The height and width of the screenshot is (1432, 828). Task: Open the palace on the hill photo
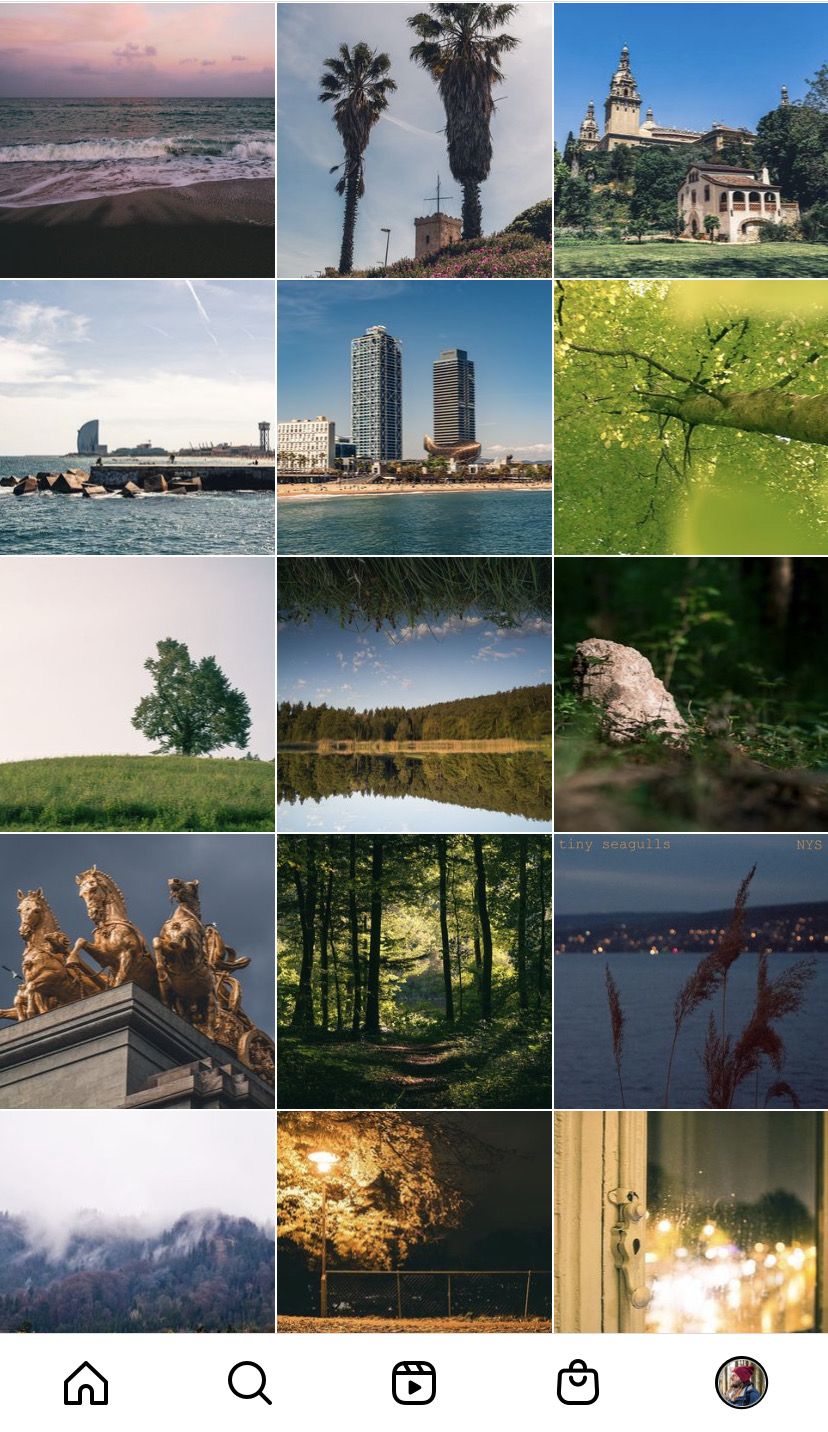point(691,140)
